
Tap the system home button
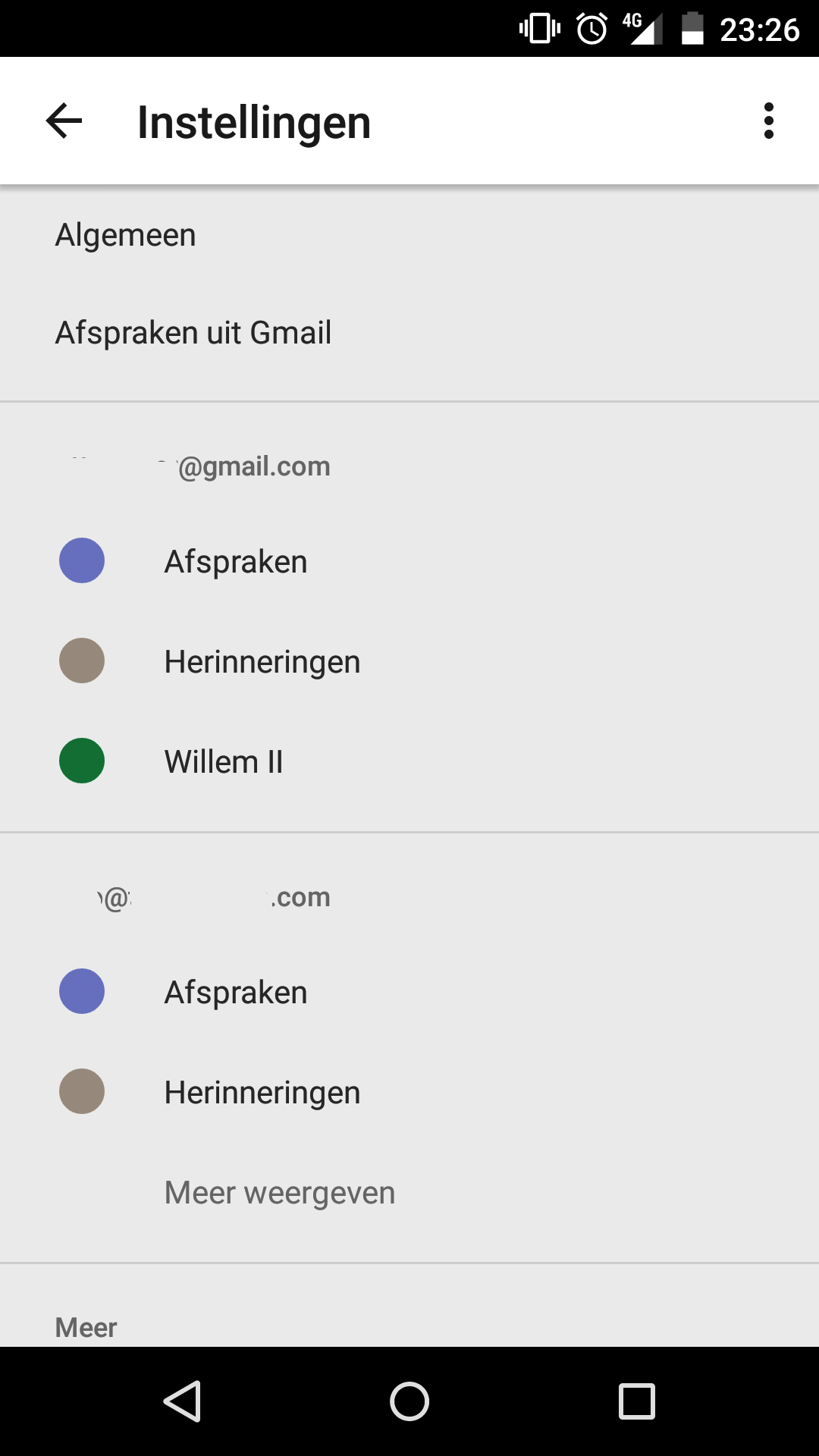pos(409,1401)
